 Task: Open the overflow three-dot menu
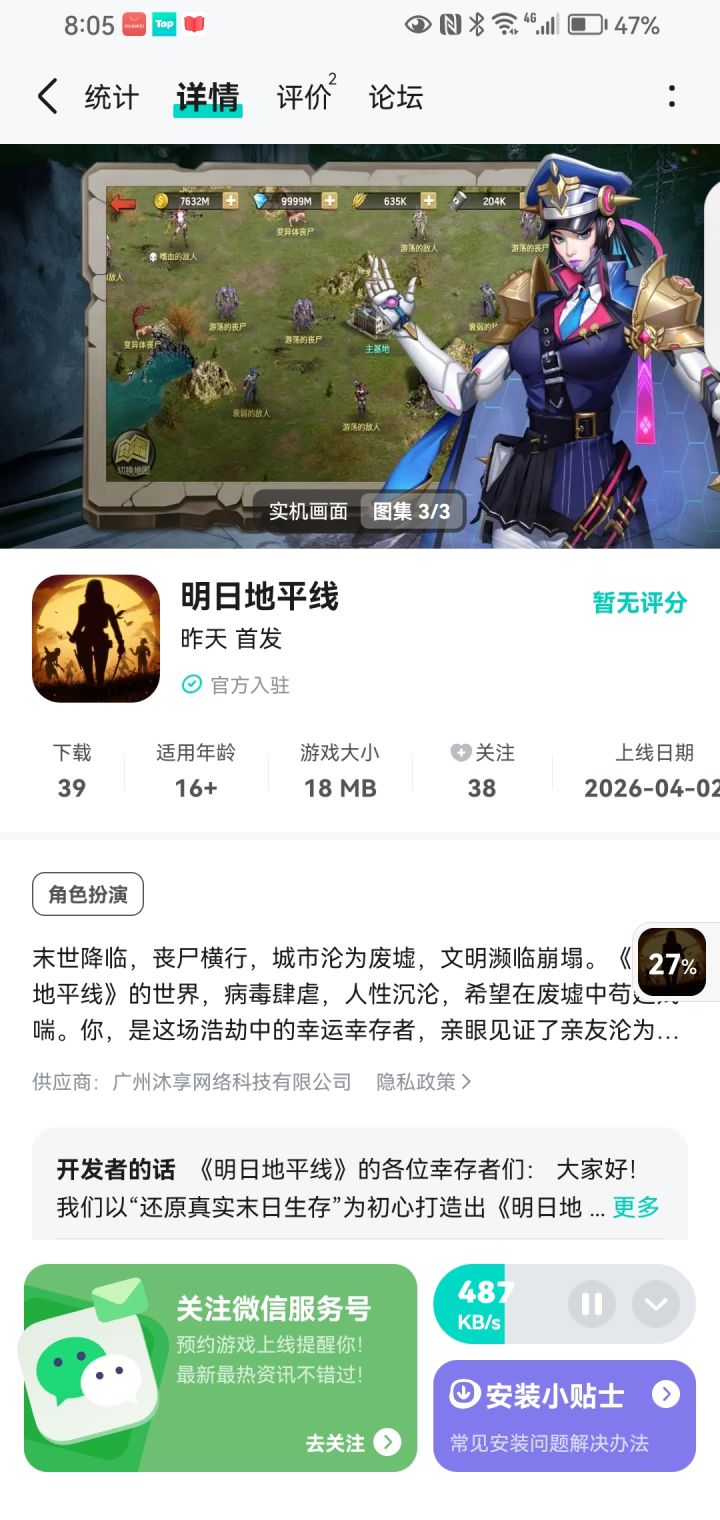[x=673, y=95]
